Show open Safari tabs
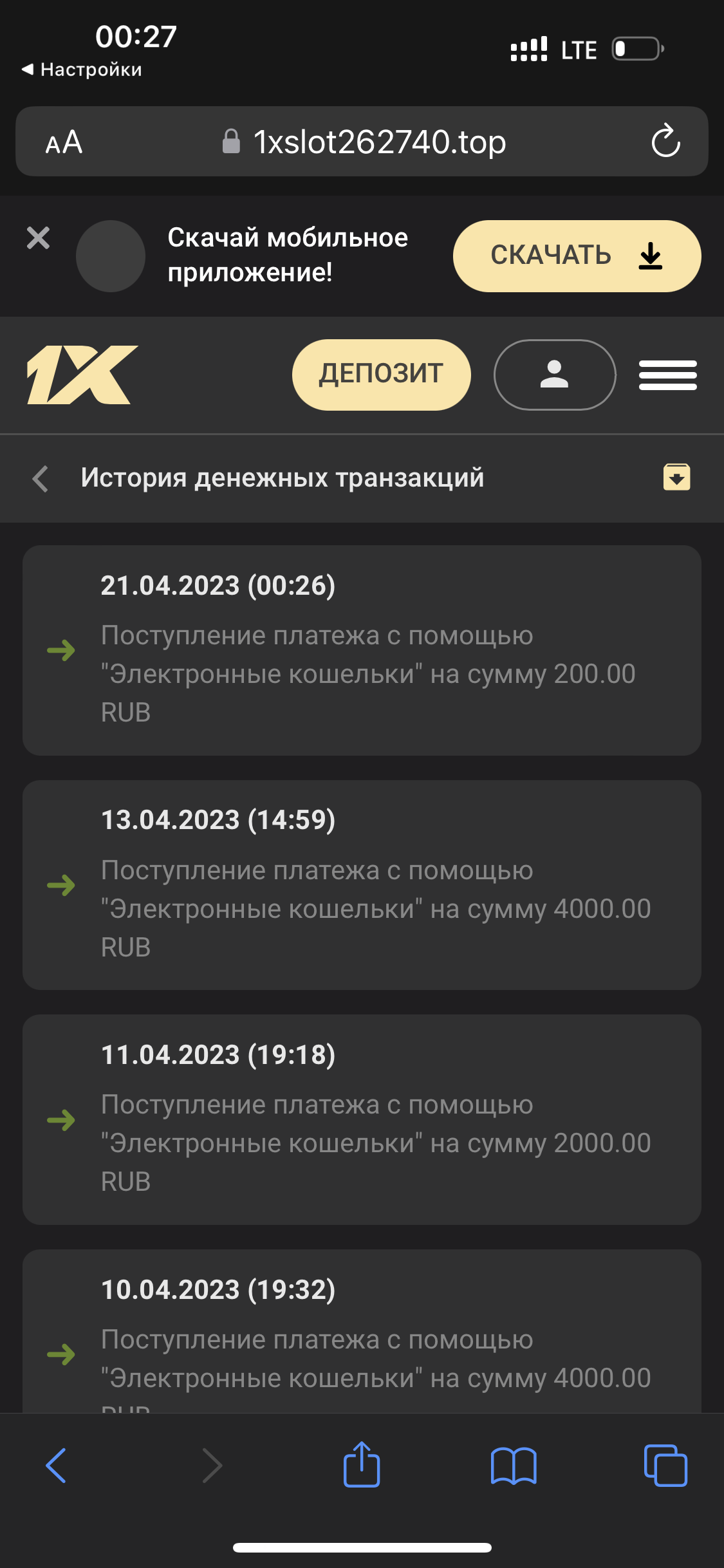 point(665,1466)
